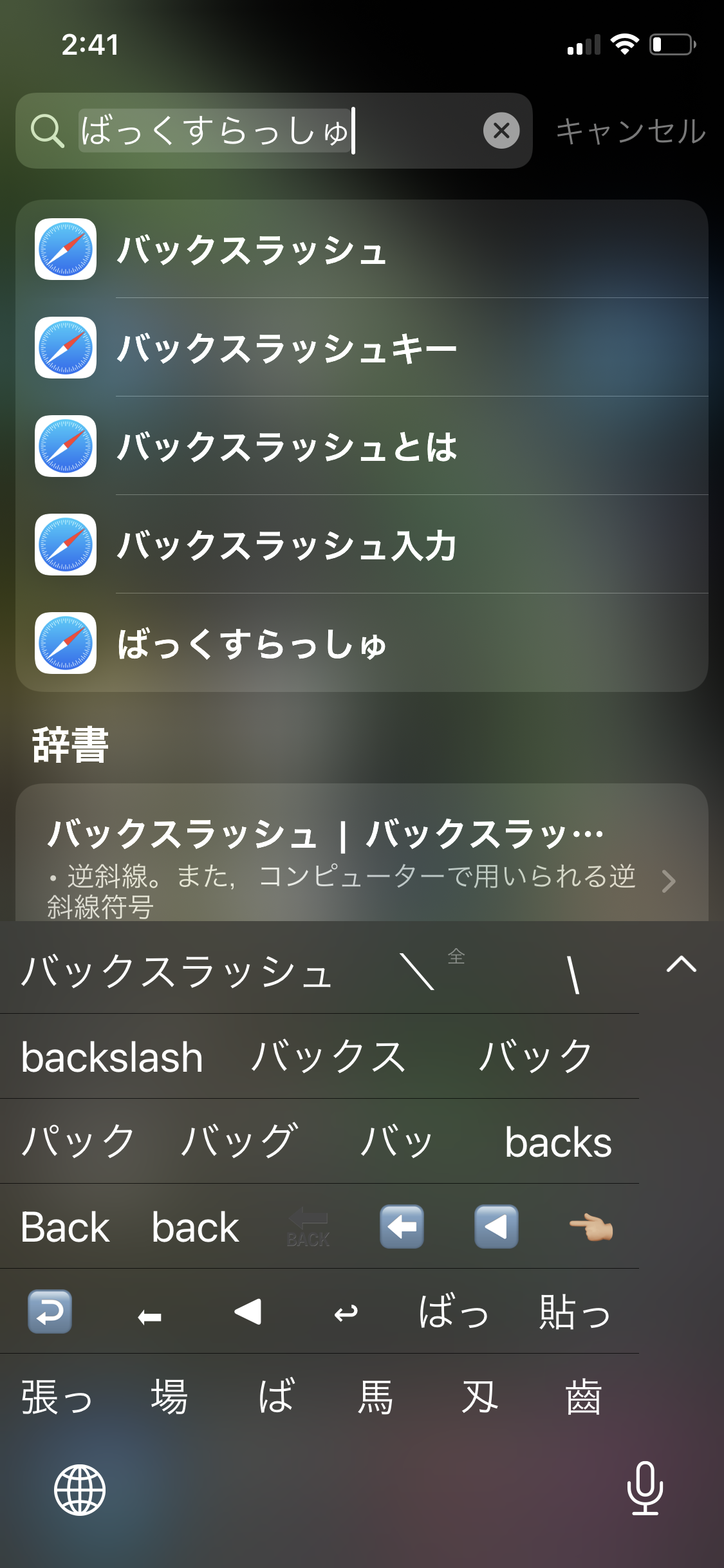Open suggestion バックスラッシュキー

(286, 348)
